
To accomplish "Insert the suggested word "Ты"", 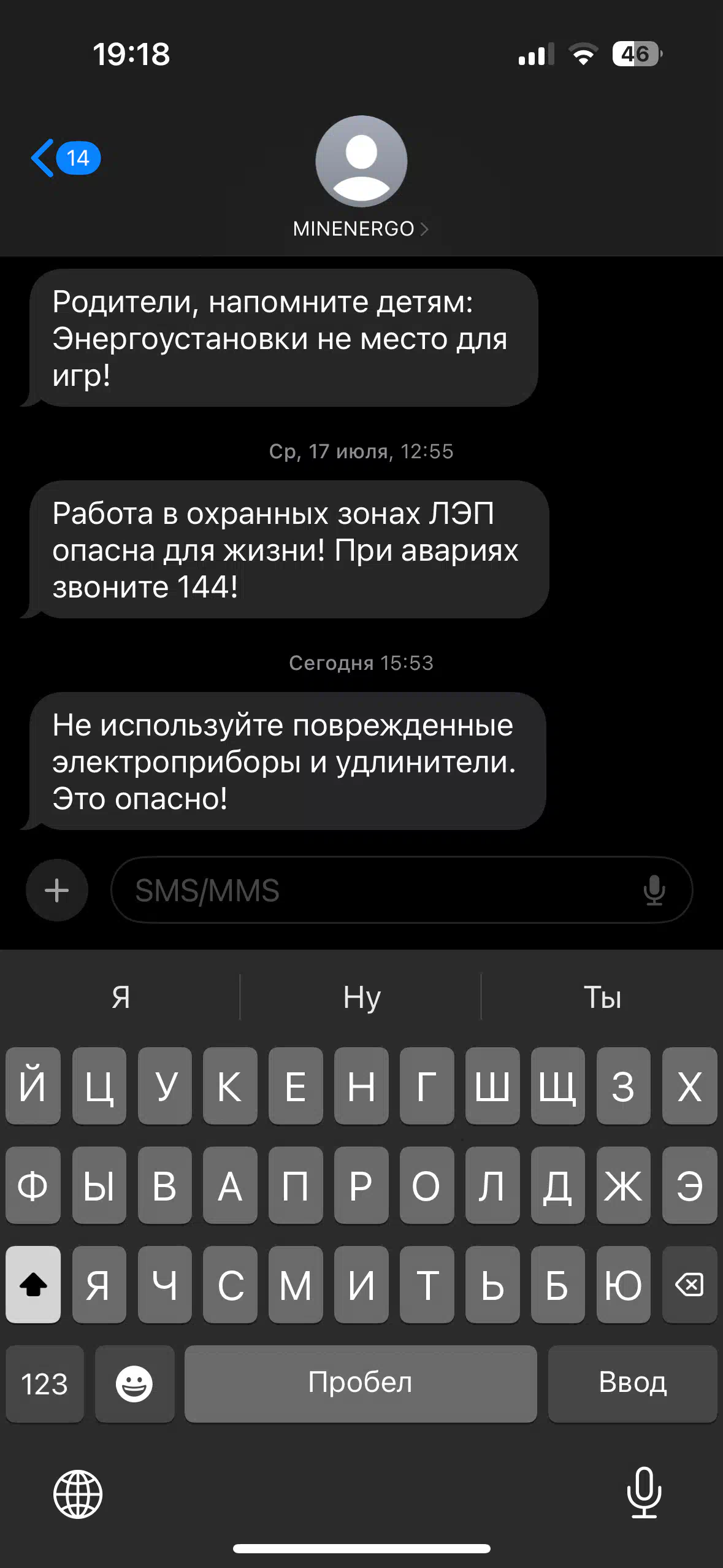I will coord(602,997).
